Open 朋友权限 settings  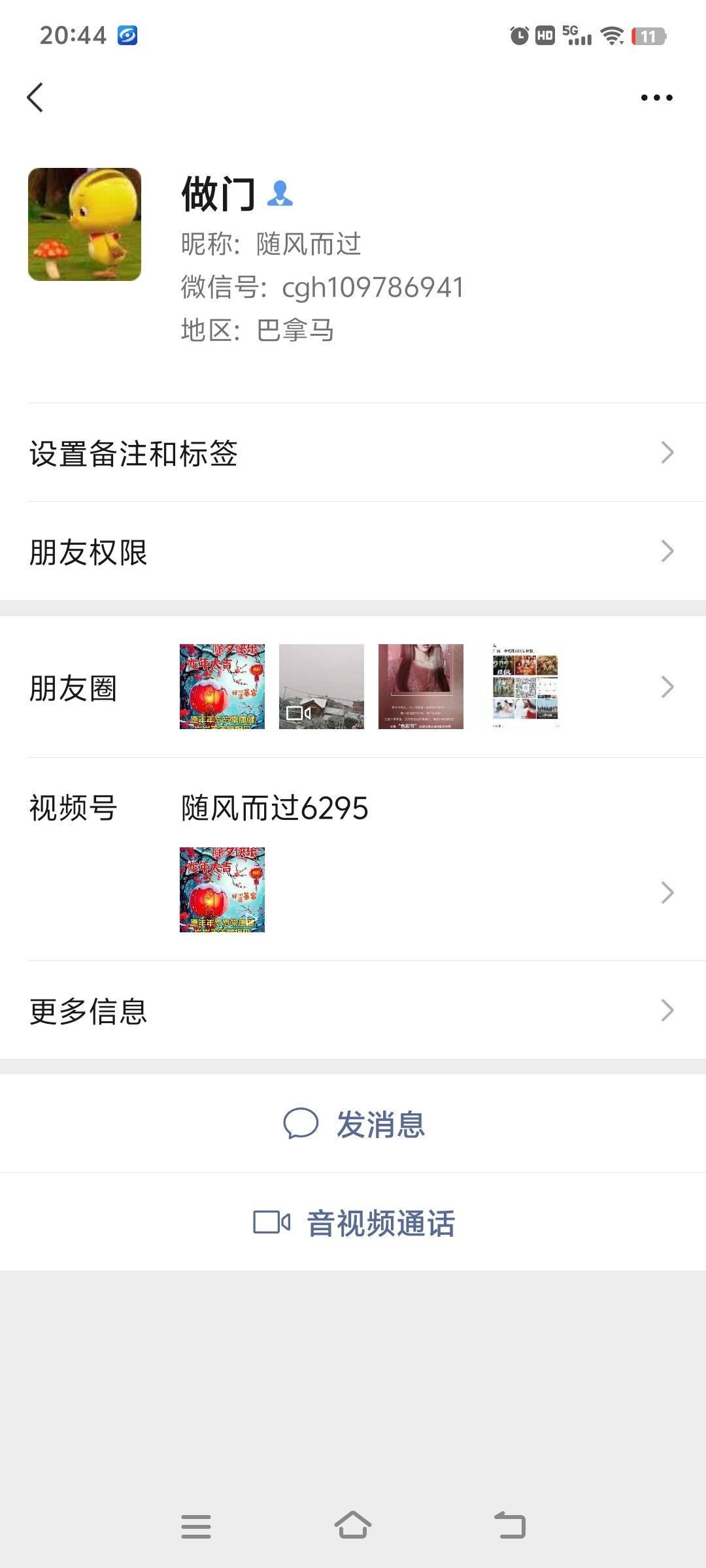[353, 552]
